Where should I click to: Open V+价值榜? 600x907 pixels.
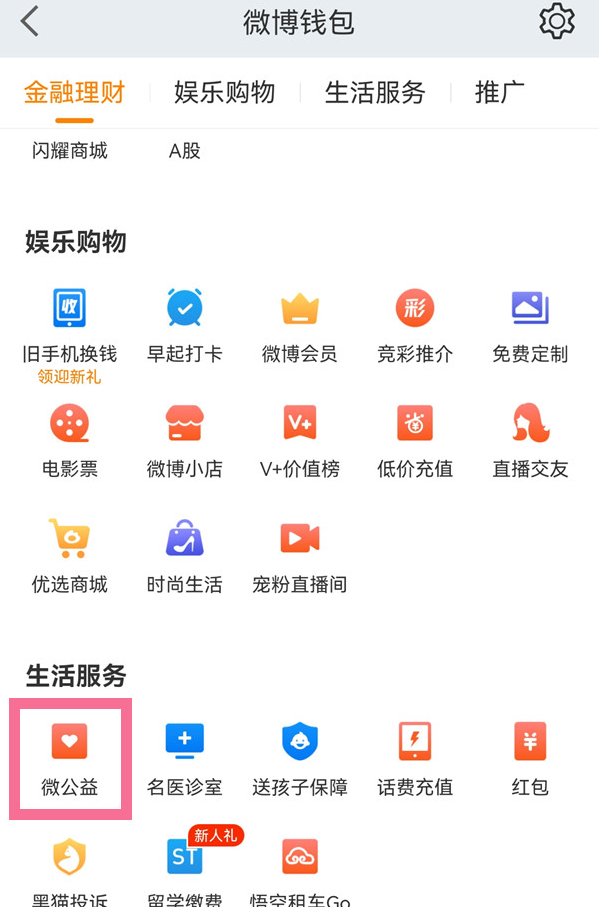(x=300, y=441)
